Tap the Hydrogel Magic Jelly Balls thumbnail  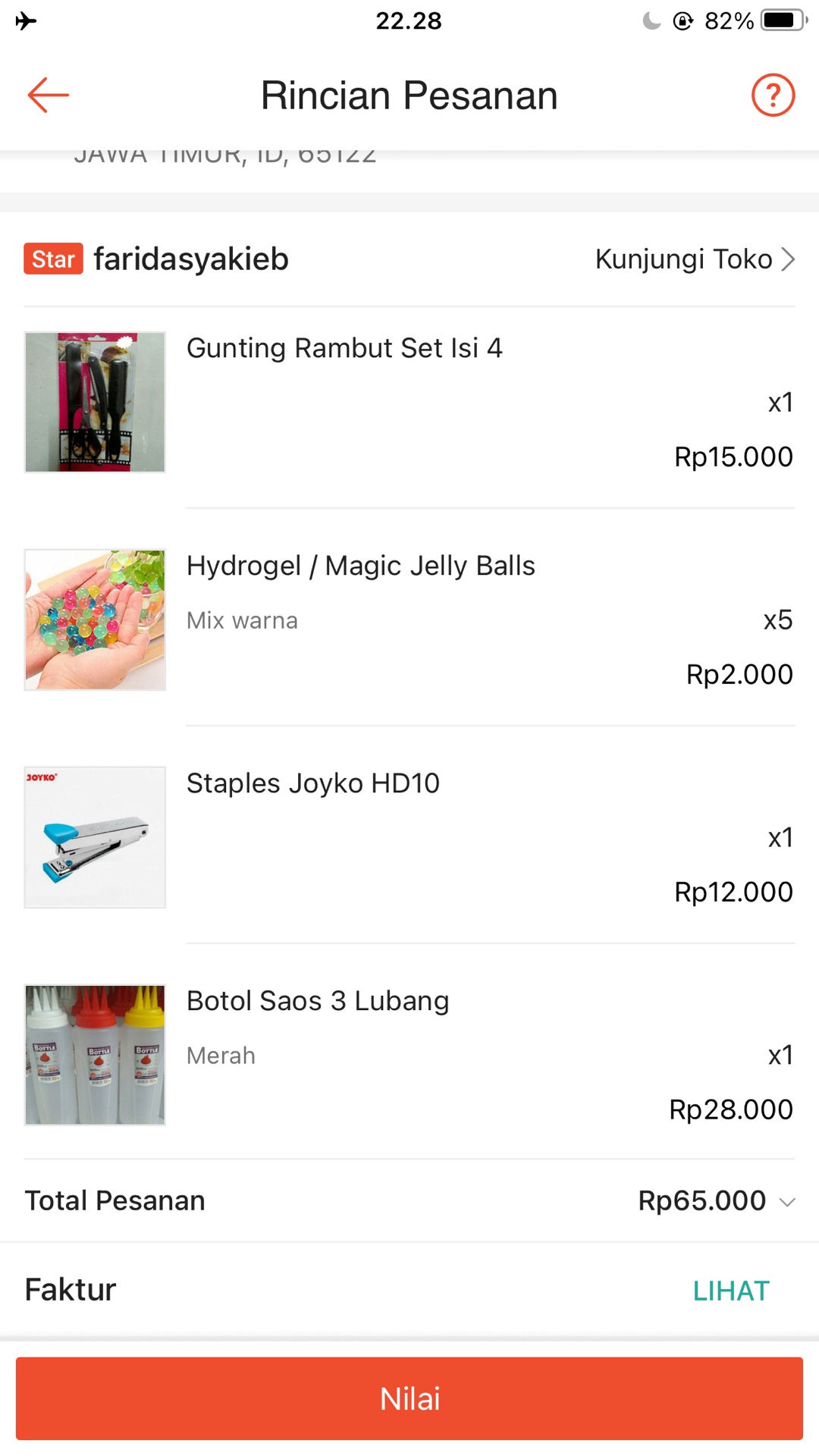tap(95, 620)
